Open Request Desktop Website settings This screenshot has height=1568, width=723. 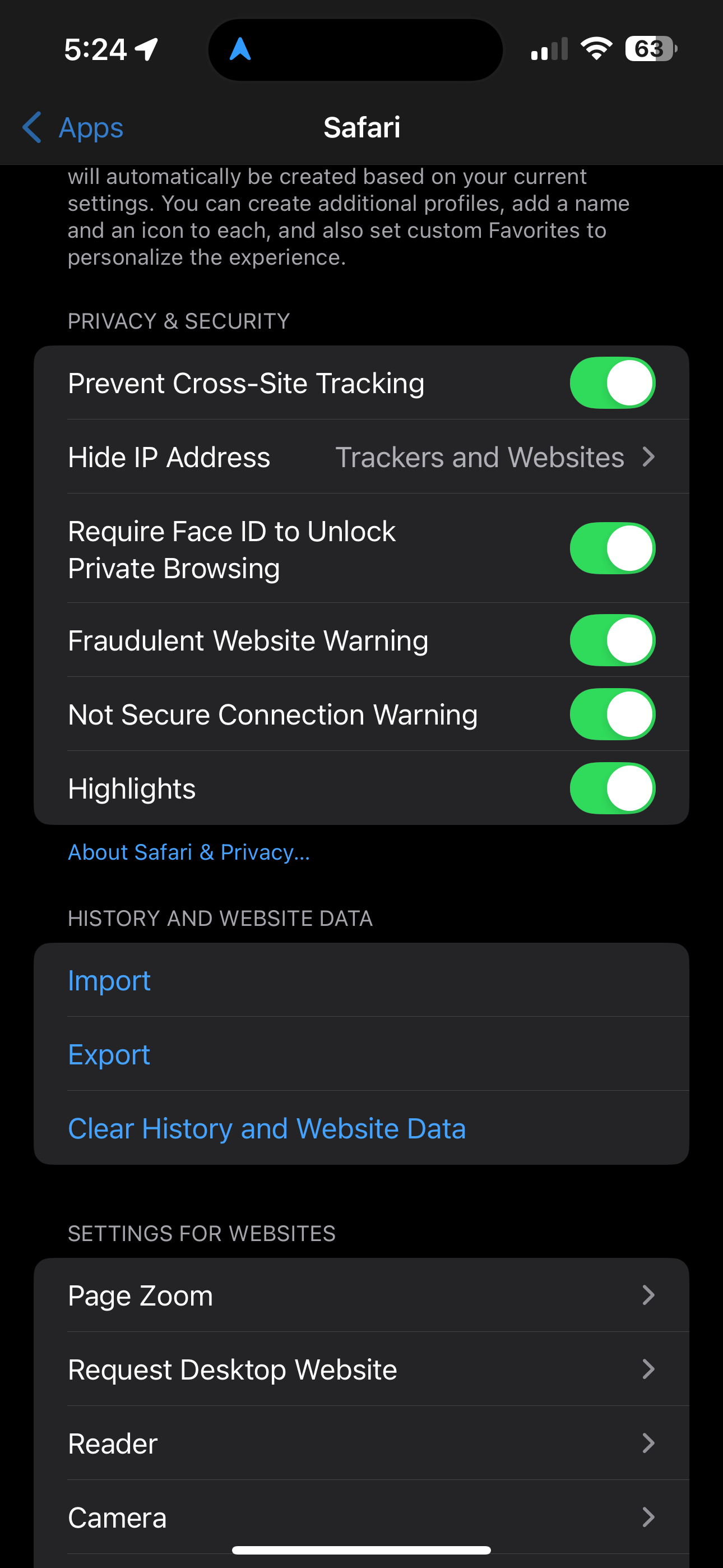click(361, 1369)
